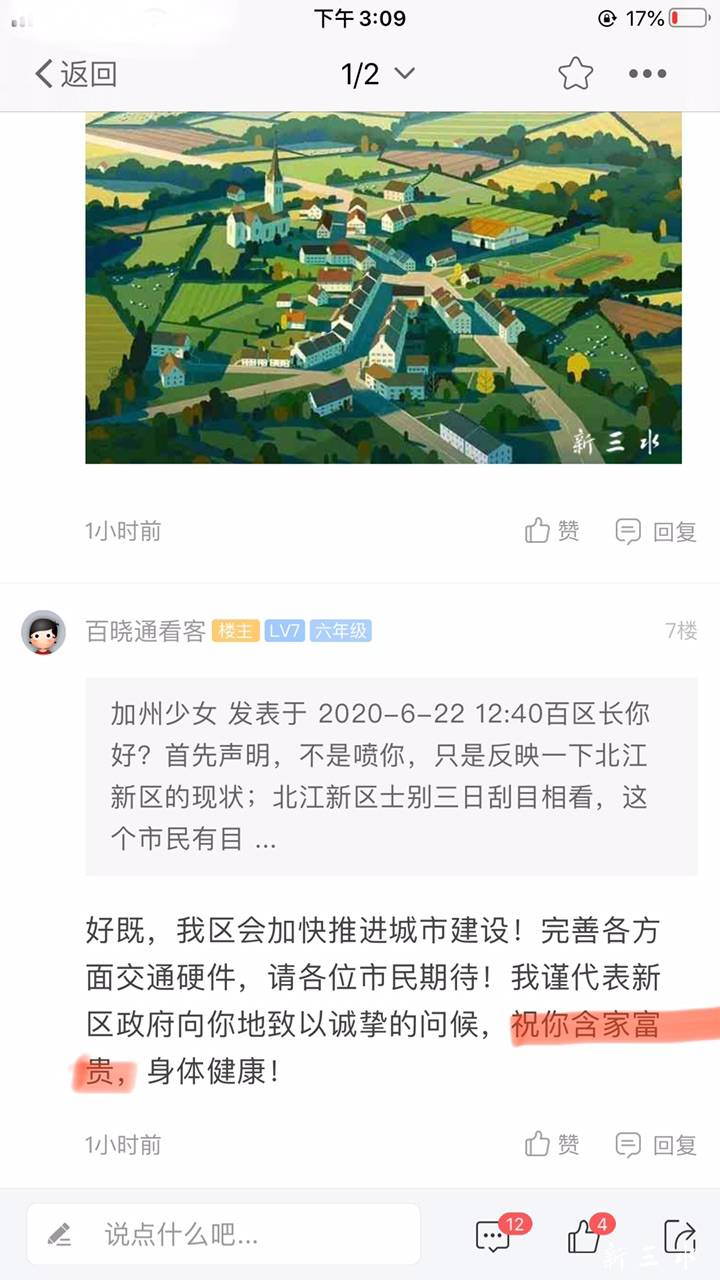
Task: Select the 返回 back button
Action: (x=75, y=73)
